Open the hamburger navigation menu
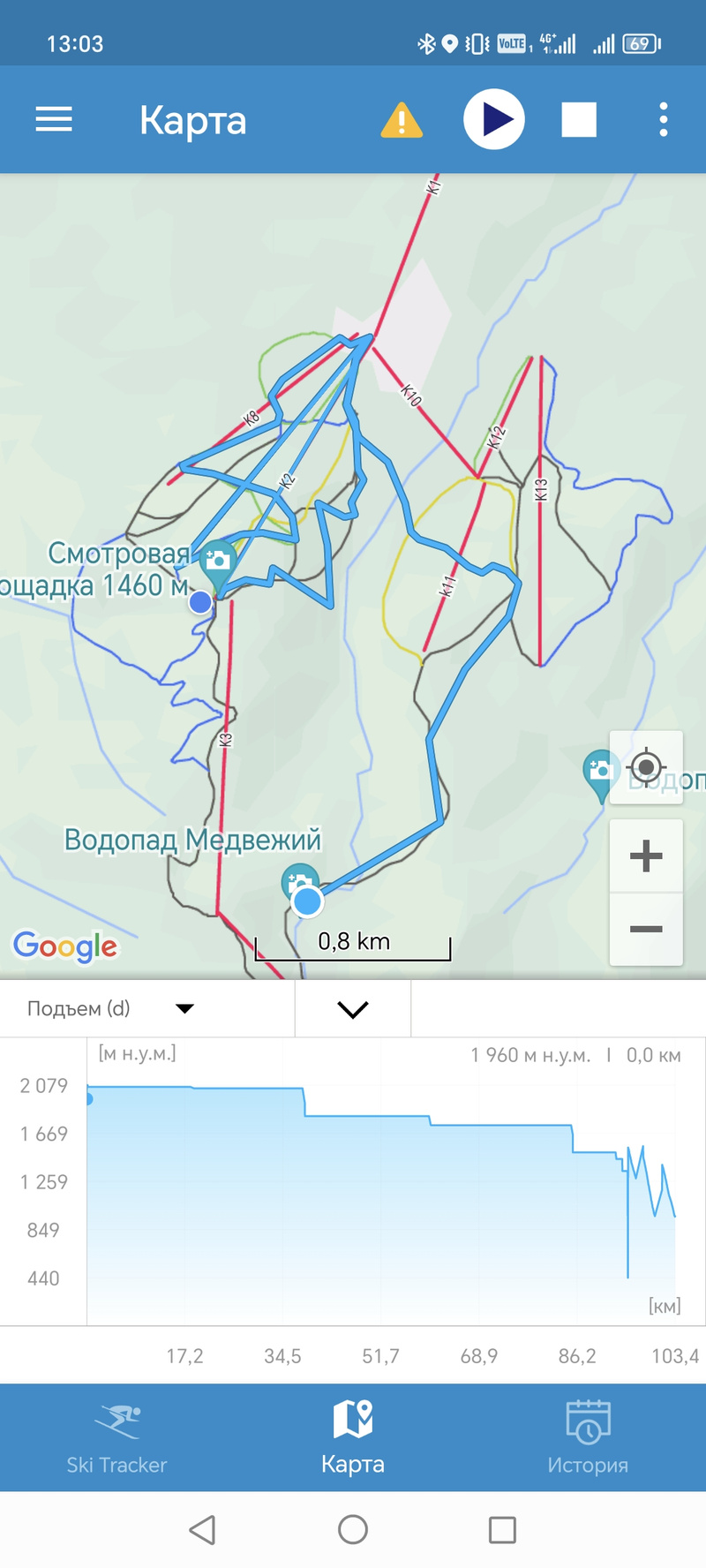The height and width of the screenshot is (1568, 706). point(54,119)
